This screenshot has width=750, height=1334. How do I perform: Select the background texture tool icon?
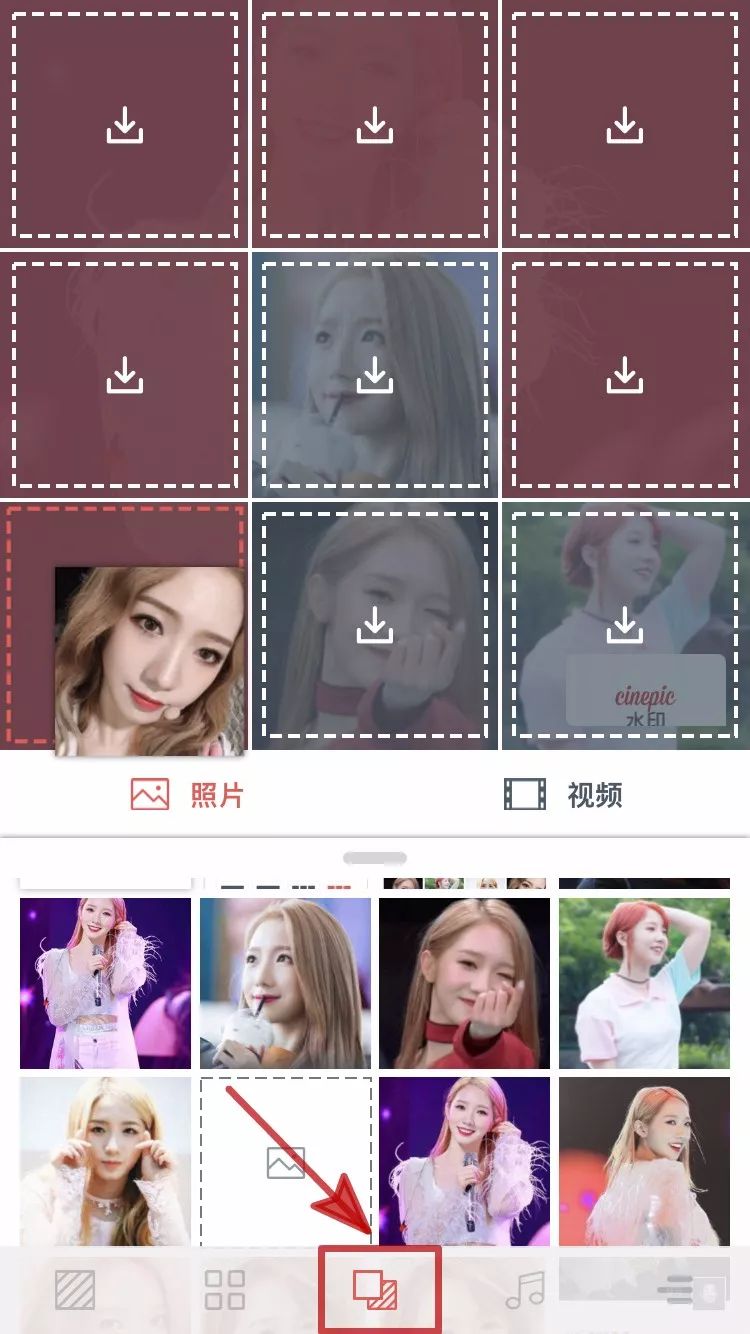[x=75, y=1290]
